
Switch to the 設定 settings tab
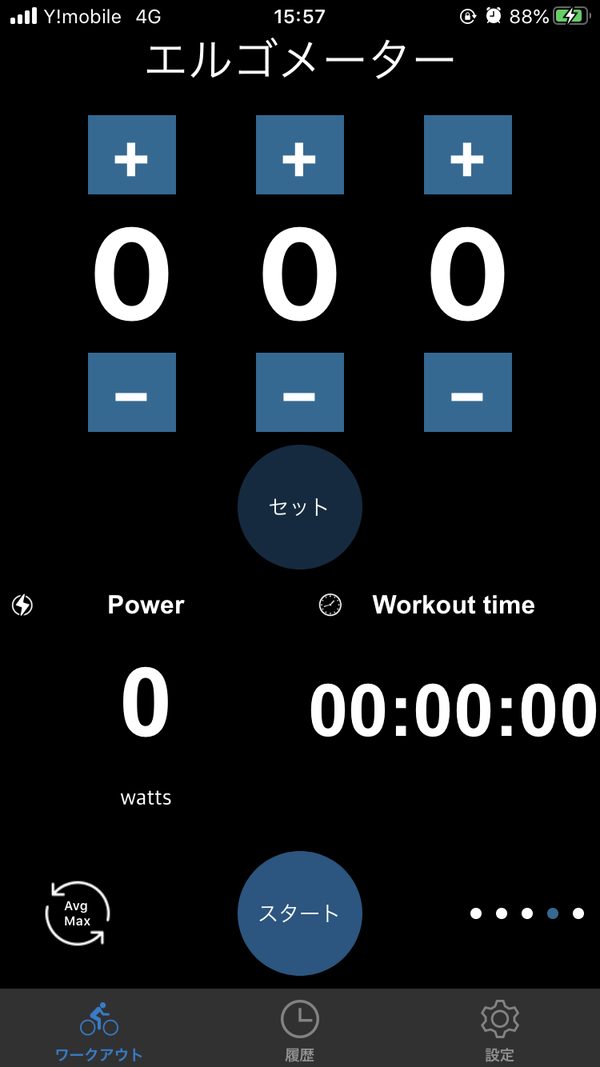click(x=499, y=1030)
